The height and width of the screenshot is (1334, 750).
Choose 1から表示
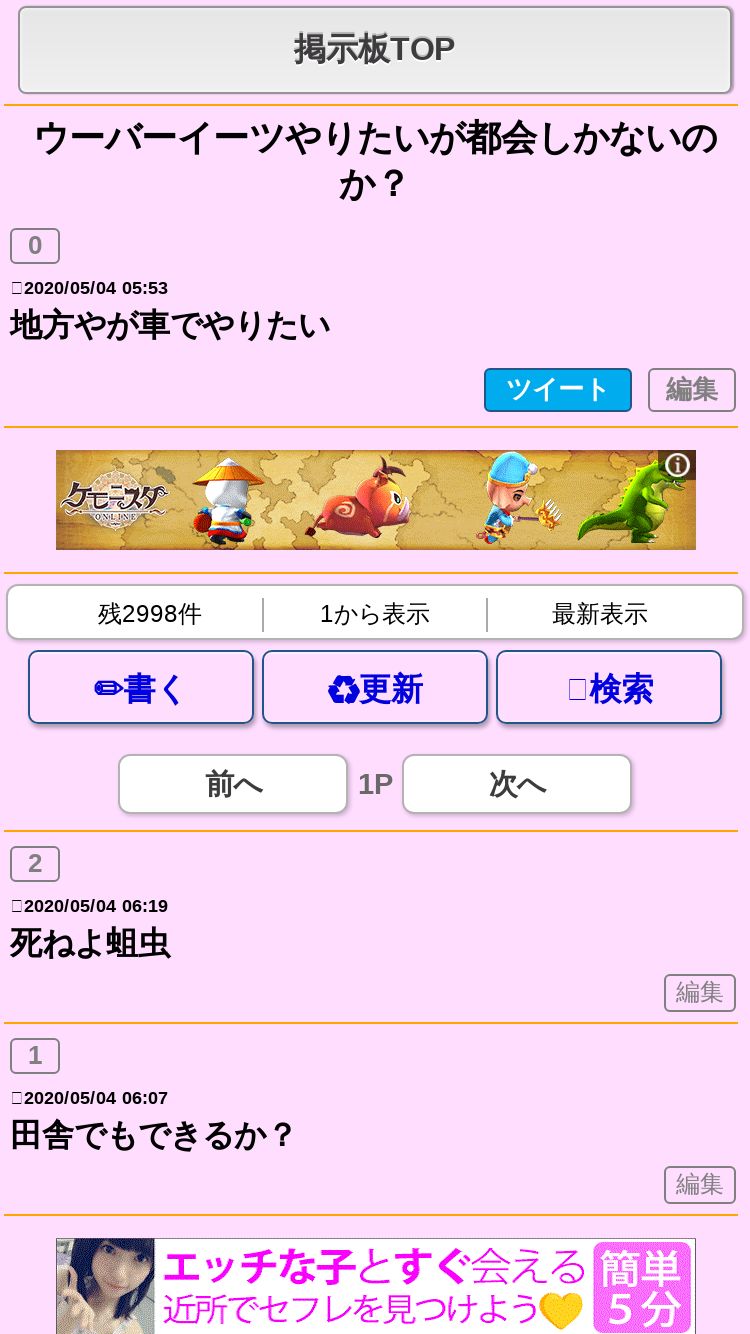(375, 614)
